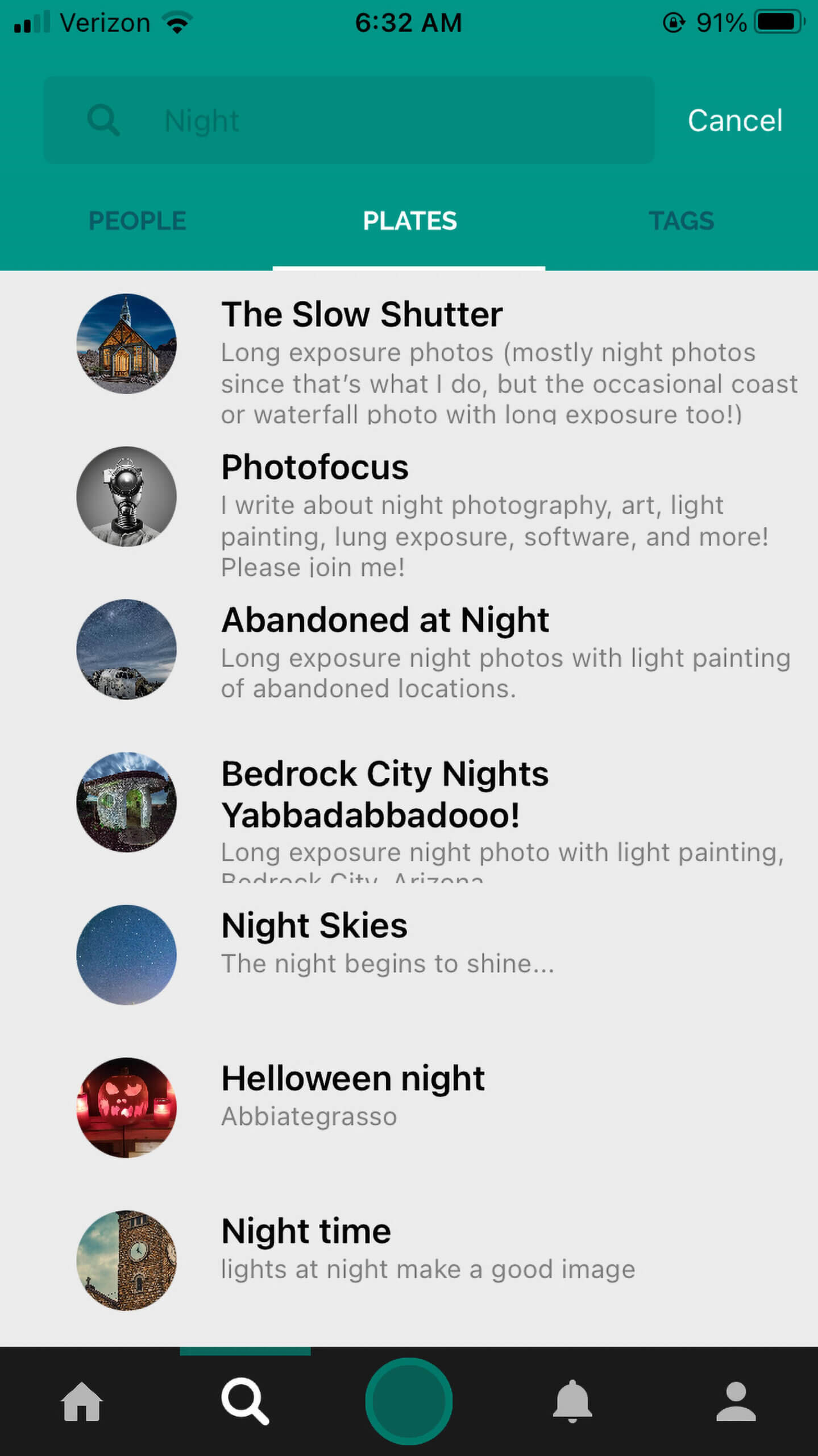Open Bedrock City Nights Yabbadabbadooo! plate
Viewport: 818px width, 1456px height.
tap(385, 794)
